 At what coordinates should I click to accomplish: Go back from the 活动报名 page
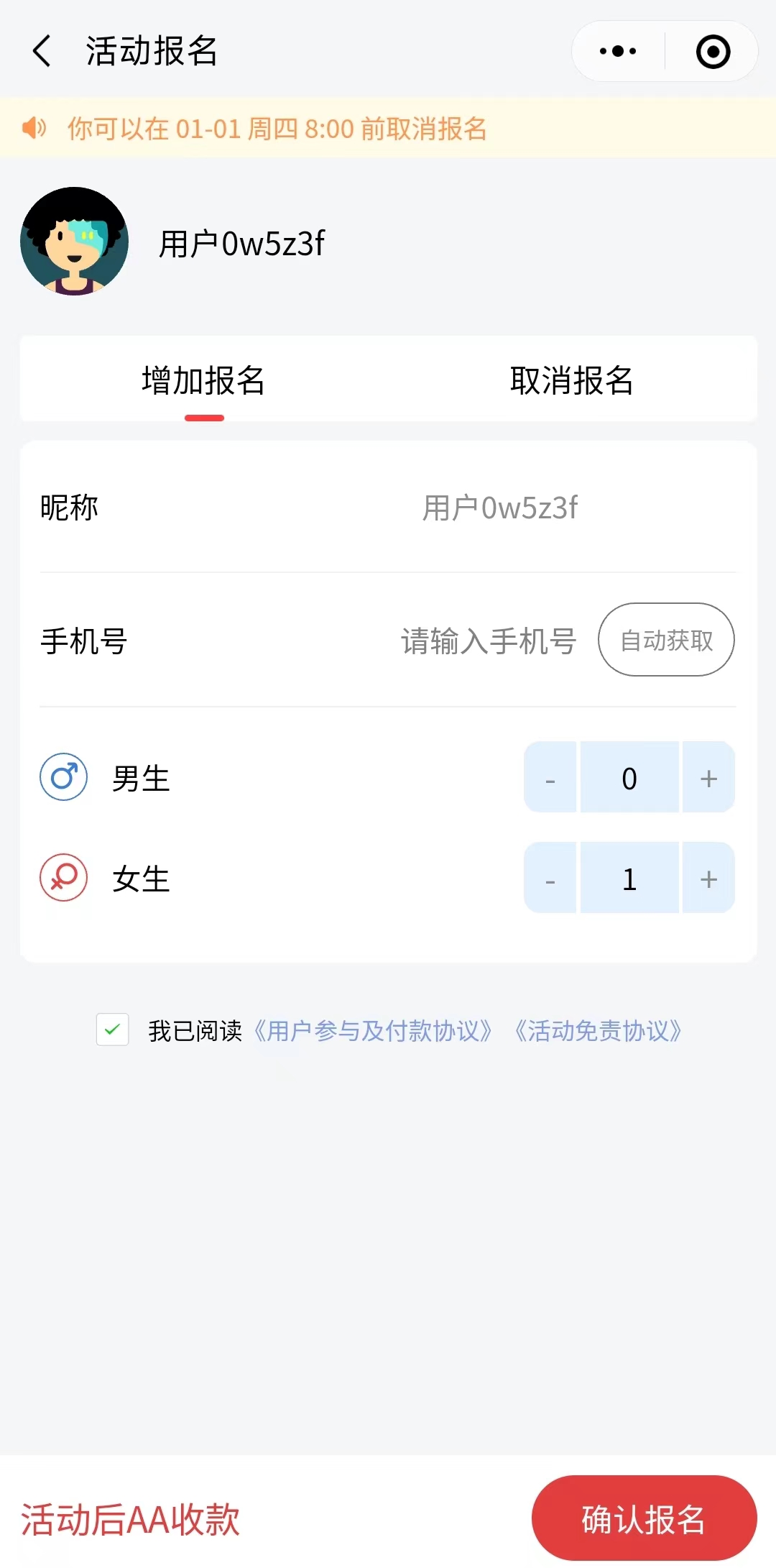tap(42, 51)
